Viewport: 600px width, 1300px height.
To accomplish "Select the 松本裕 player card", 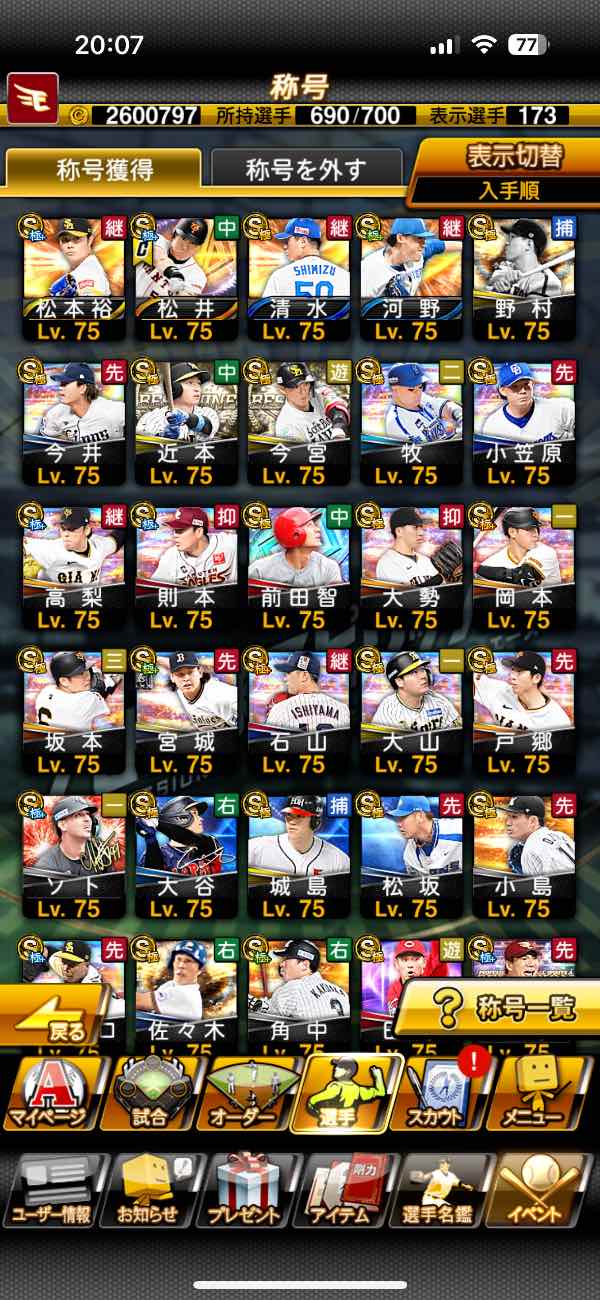I will tap(74, 278).
